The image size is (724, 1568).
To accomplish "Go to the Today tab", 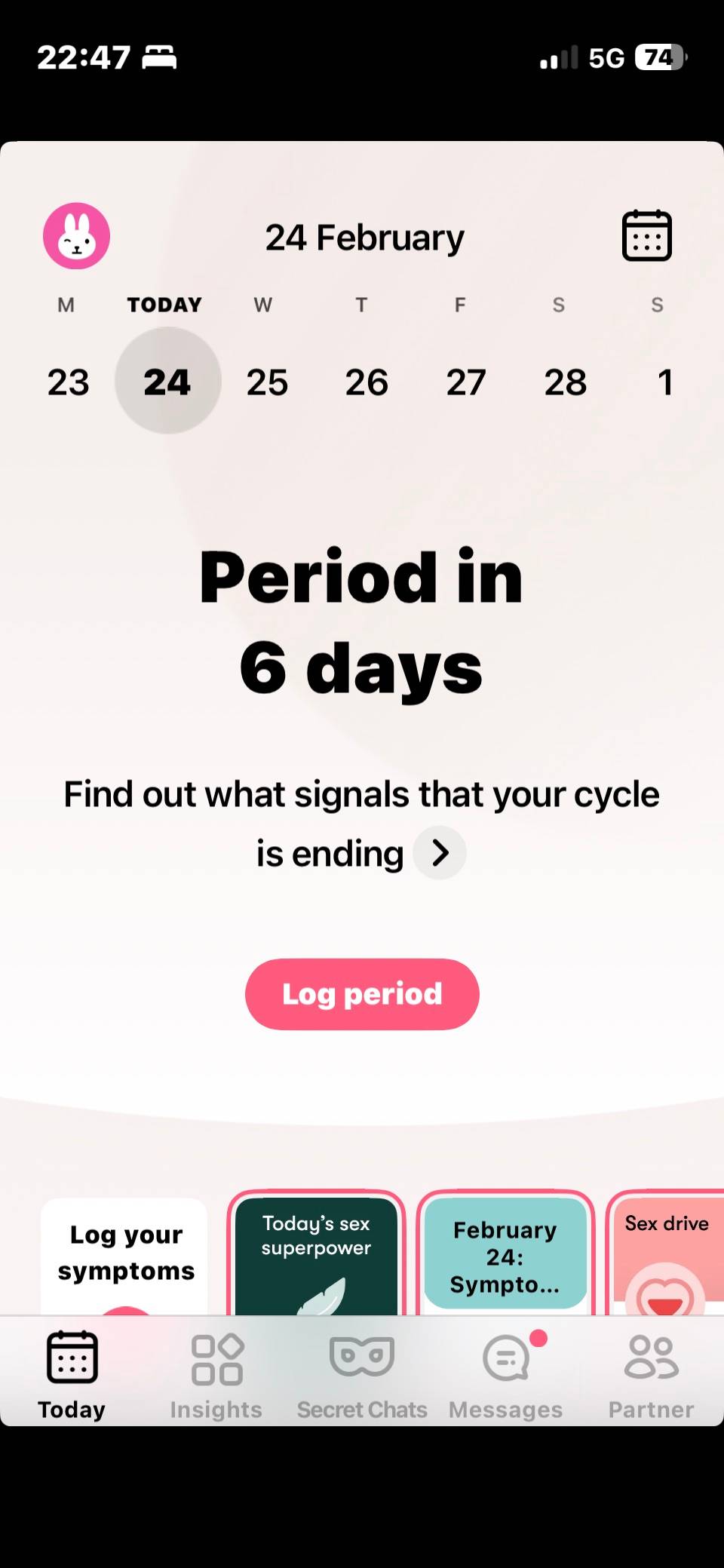I will [x=72, y=1377].
